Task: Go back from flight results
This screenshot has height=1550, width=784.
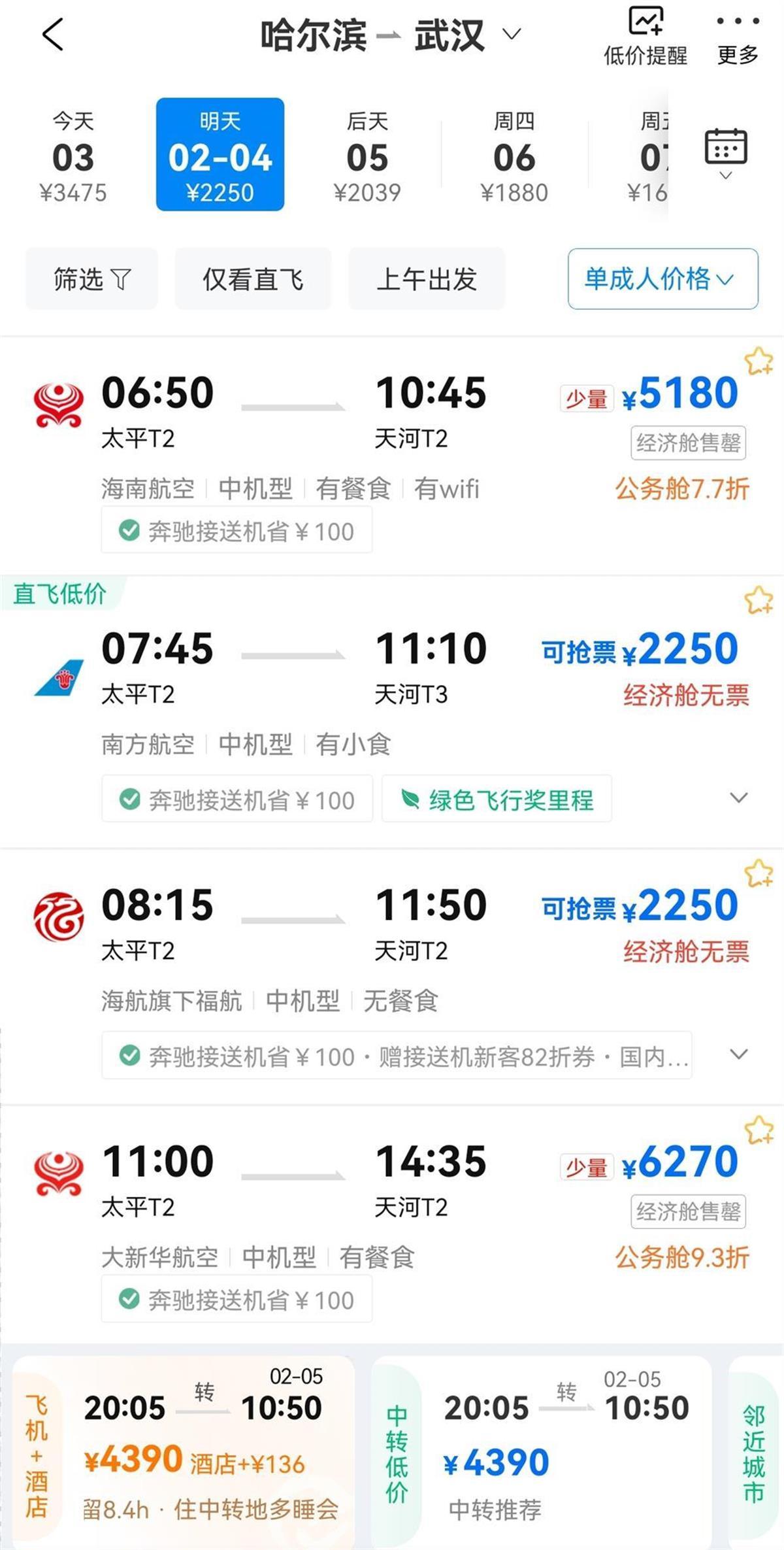Action: (53, 35)
